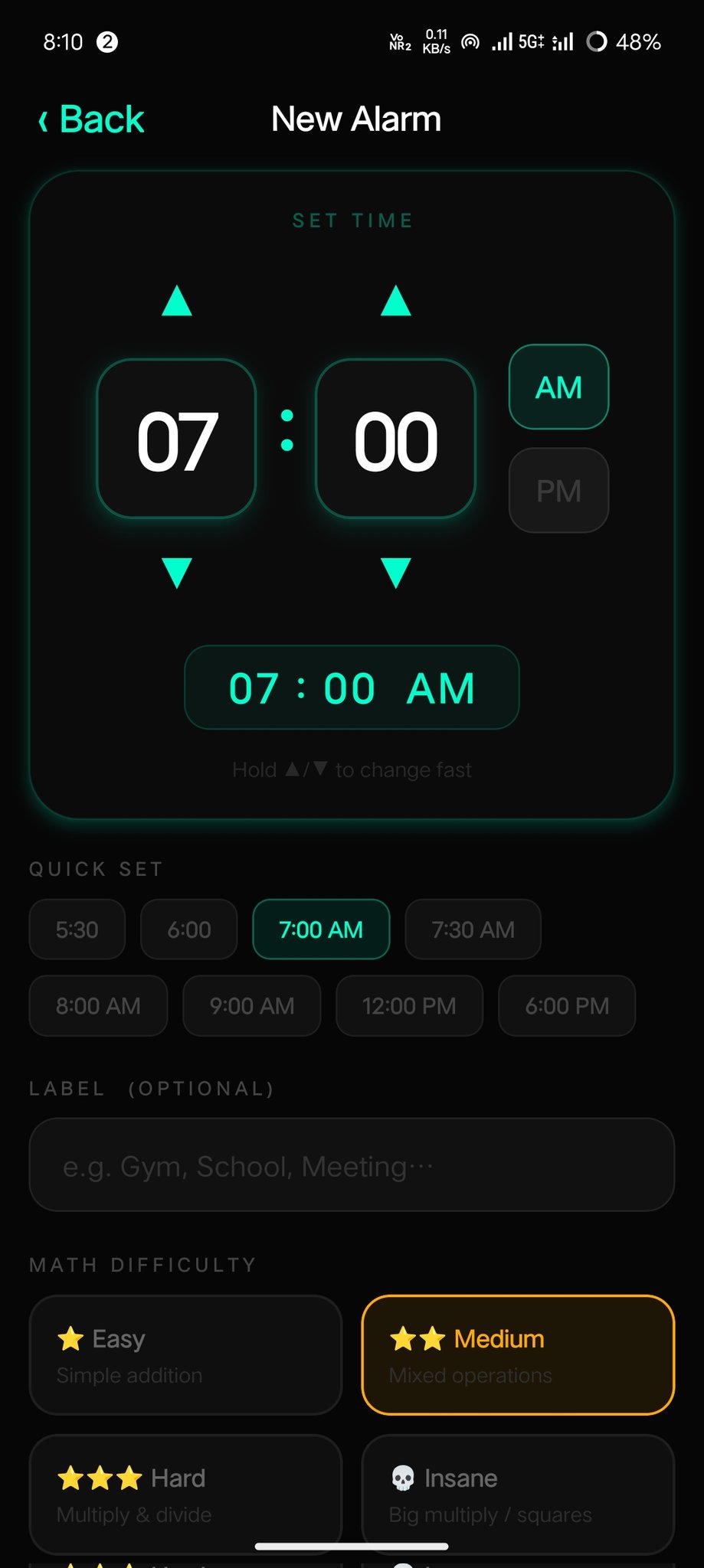Decrease the hour with the down arrow

point(177,573)
